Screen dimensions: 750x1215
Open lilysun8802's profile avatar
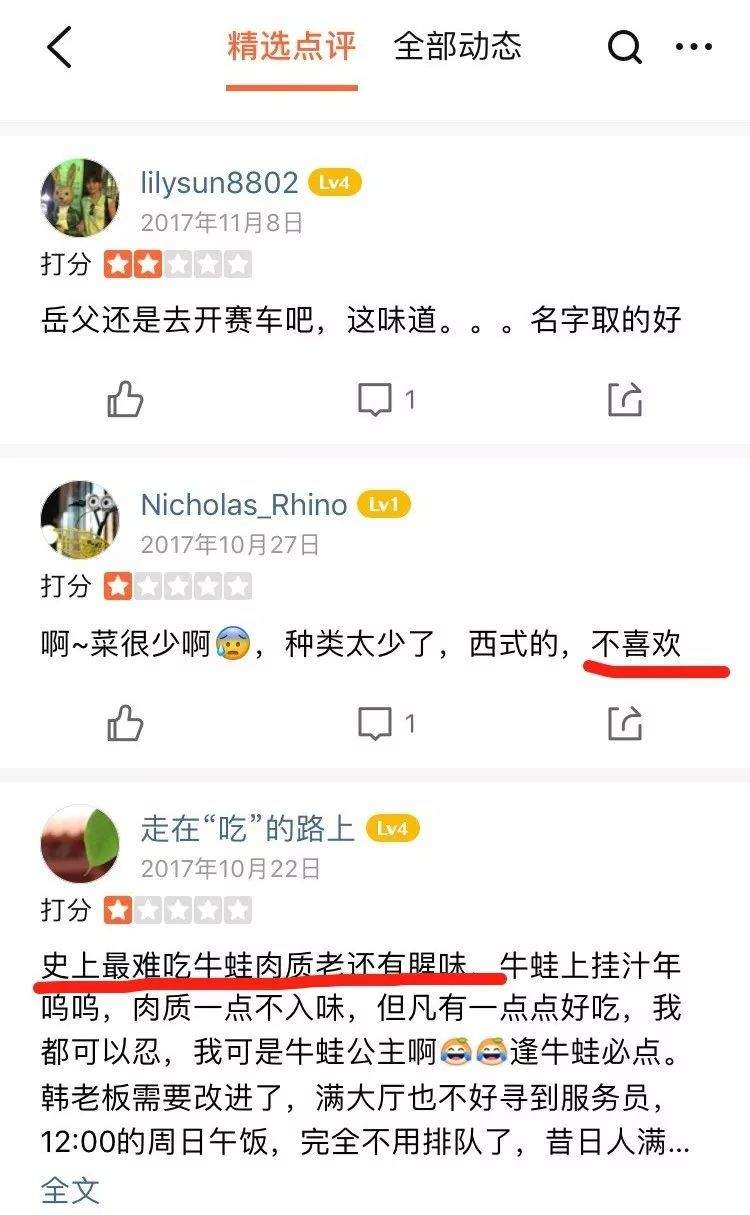point(80,198)
